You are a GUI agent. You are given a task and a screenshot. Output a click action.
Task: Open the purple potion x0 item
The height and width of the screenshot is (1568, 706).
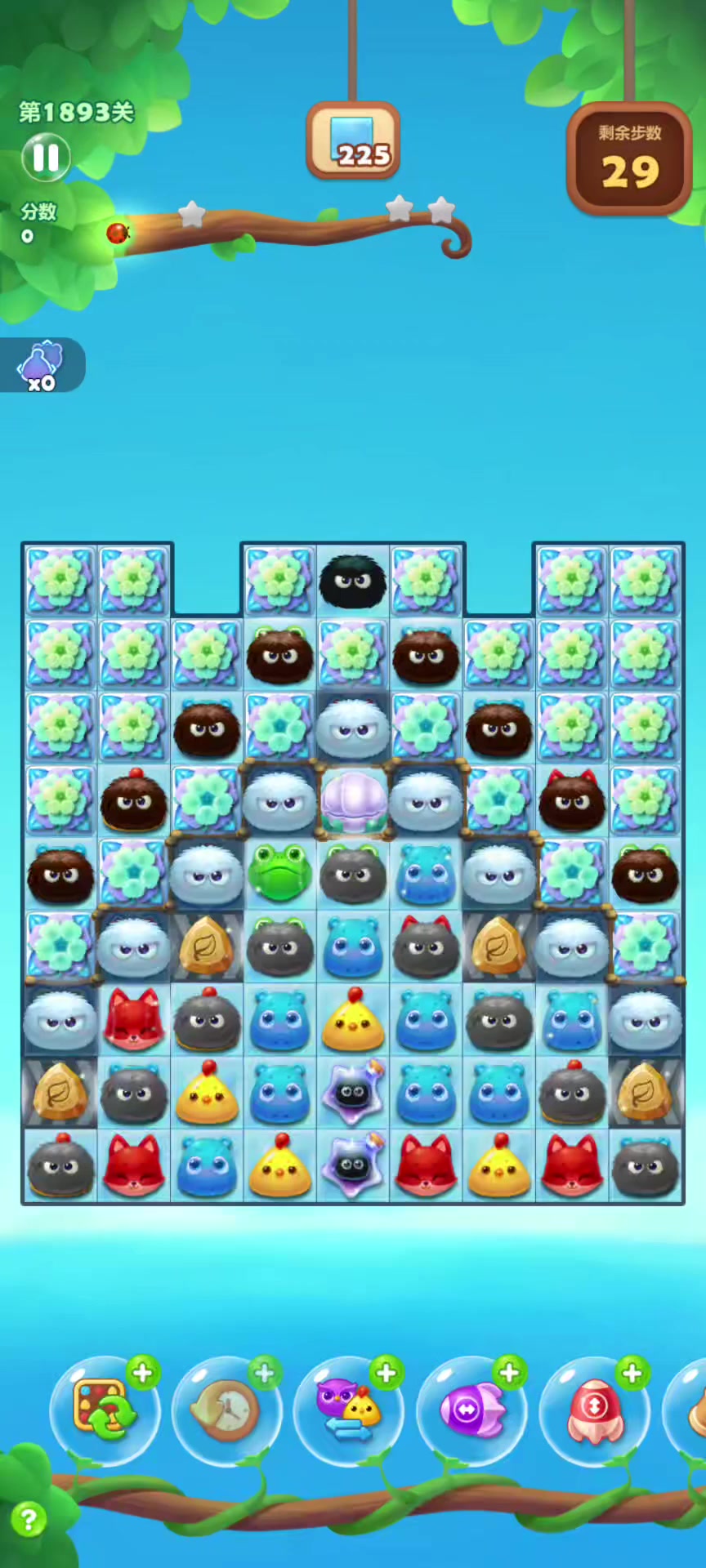tap(41, 365)
